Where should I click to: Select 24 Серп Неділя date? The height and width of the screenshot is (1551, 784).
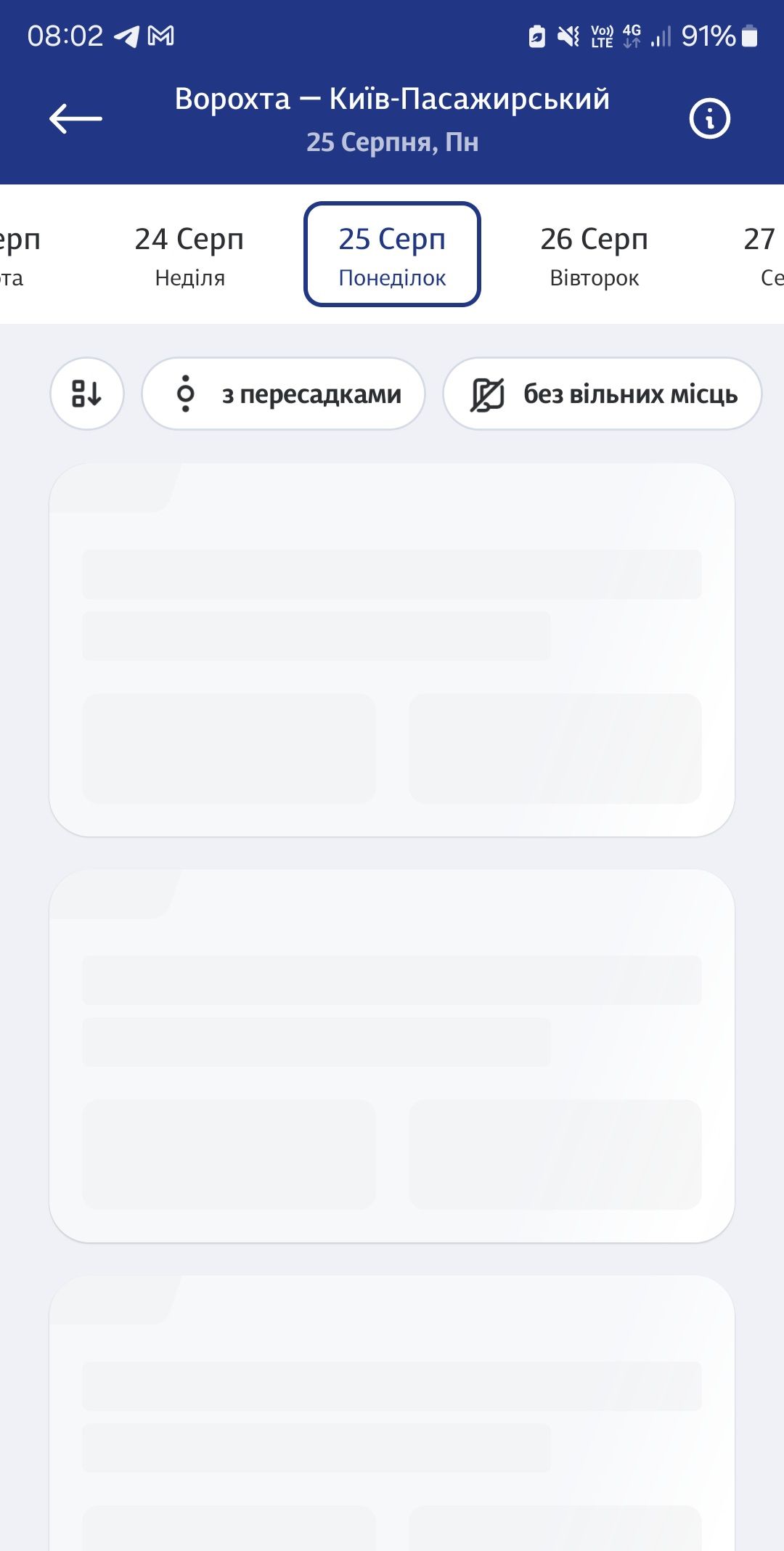(x=189, y=256)
